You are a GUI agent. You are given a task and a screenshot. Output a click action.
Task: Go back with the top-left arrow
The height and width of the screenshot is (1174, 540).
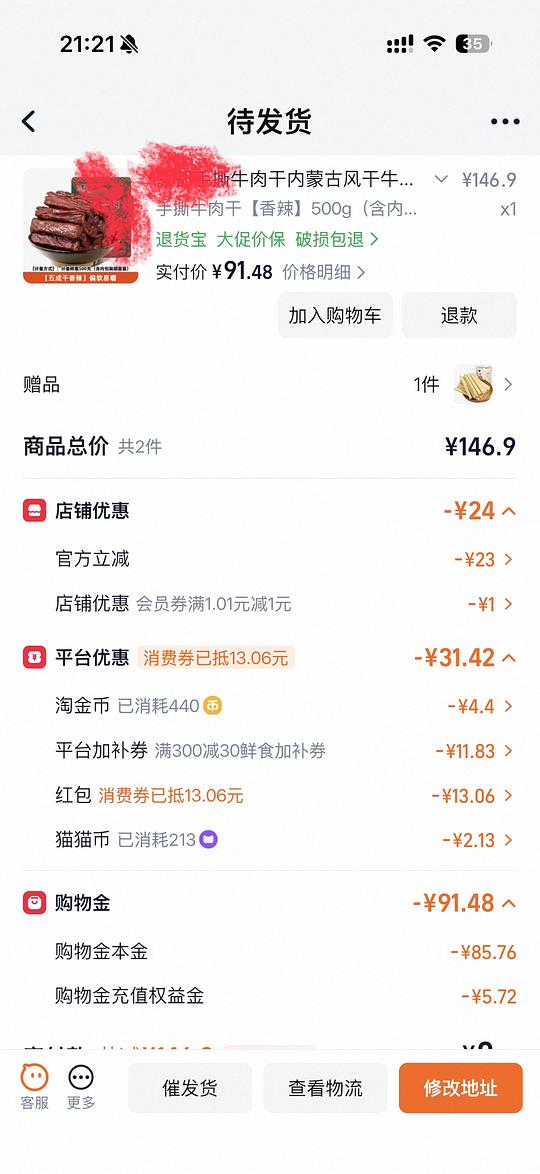28,121
